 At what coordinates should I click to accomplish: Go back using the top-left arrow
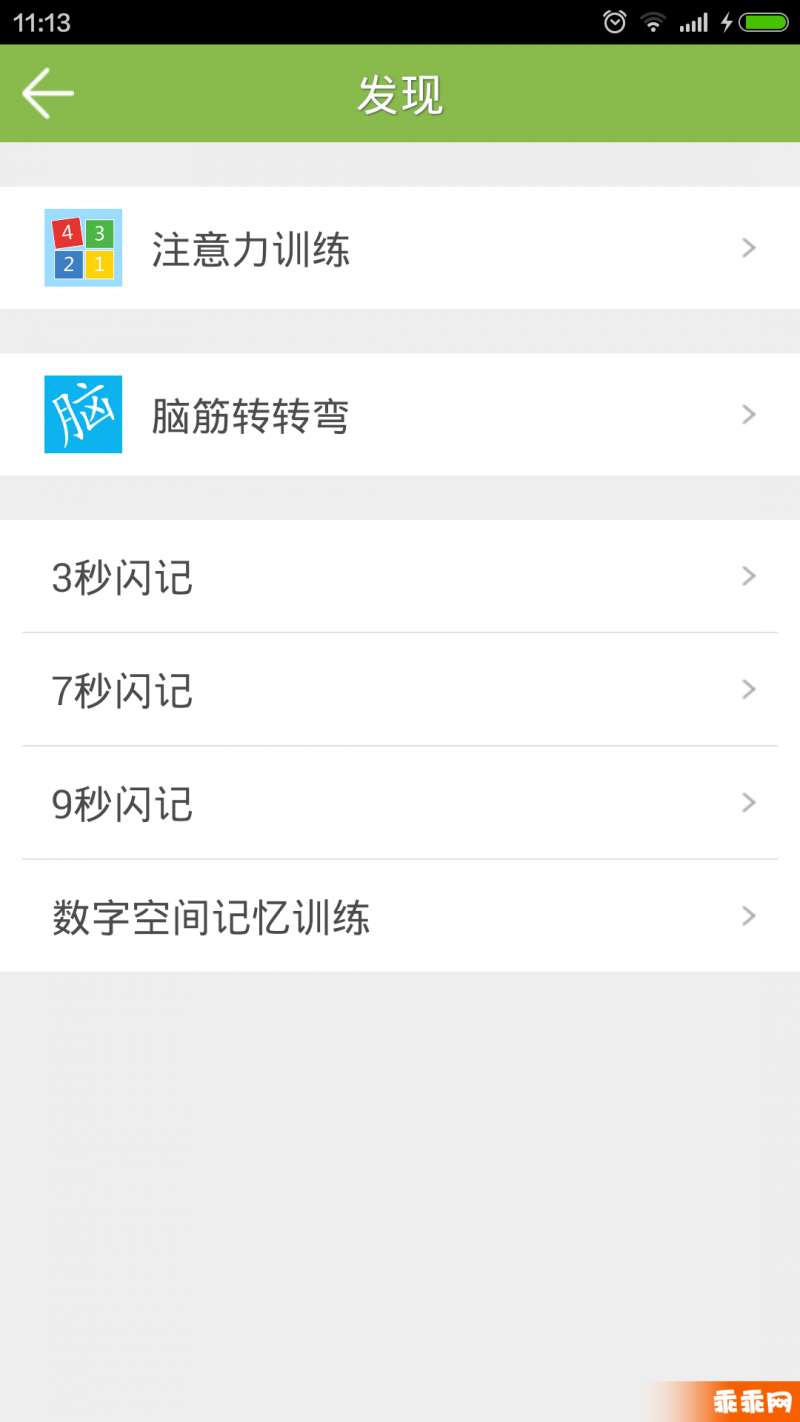(48, 94)
